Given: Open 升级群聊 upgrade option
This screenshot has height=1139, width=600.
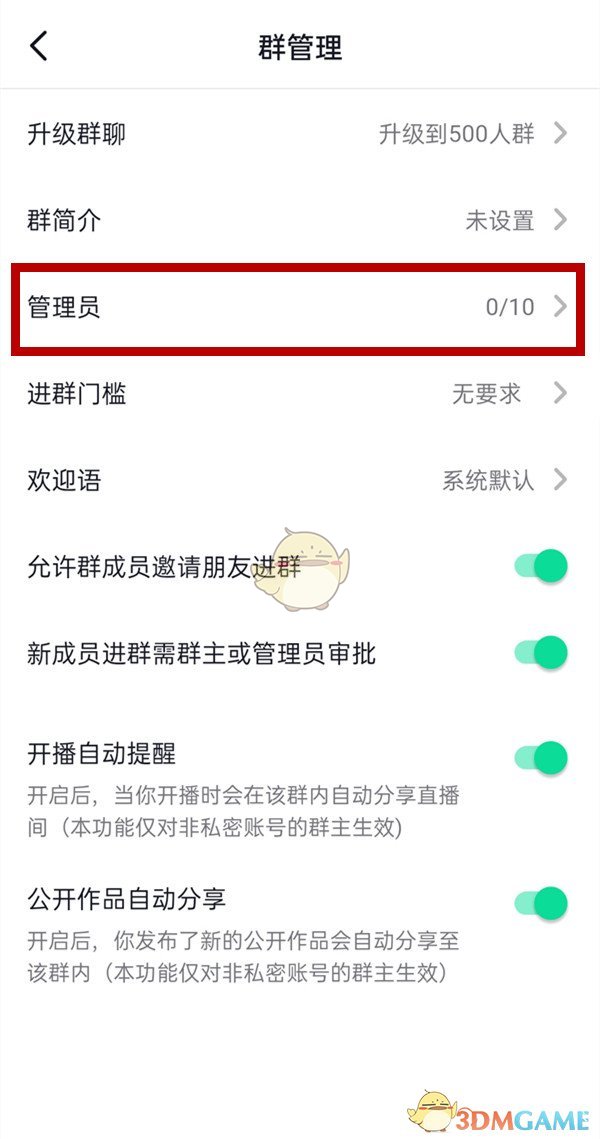Looking at the screenshot, I should (300, 133).
